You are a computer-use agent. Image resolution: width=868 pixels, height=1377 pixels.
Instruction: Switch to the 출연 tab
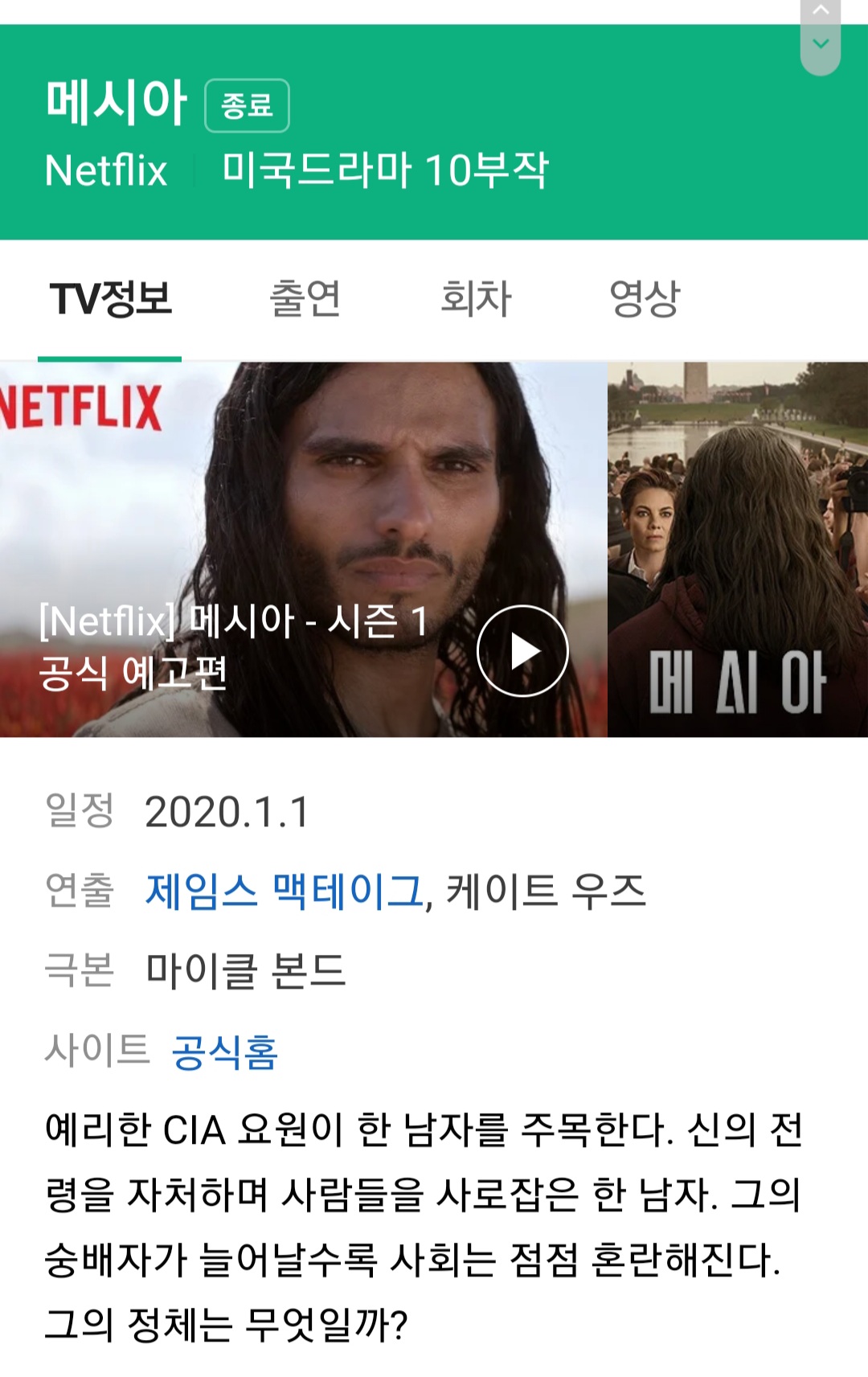(x=305, y=299)
